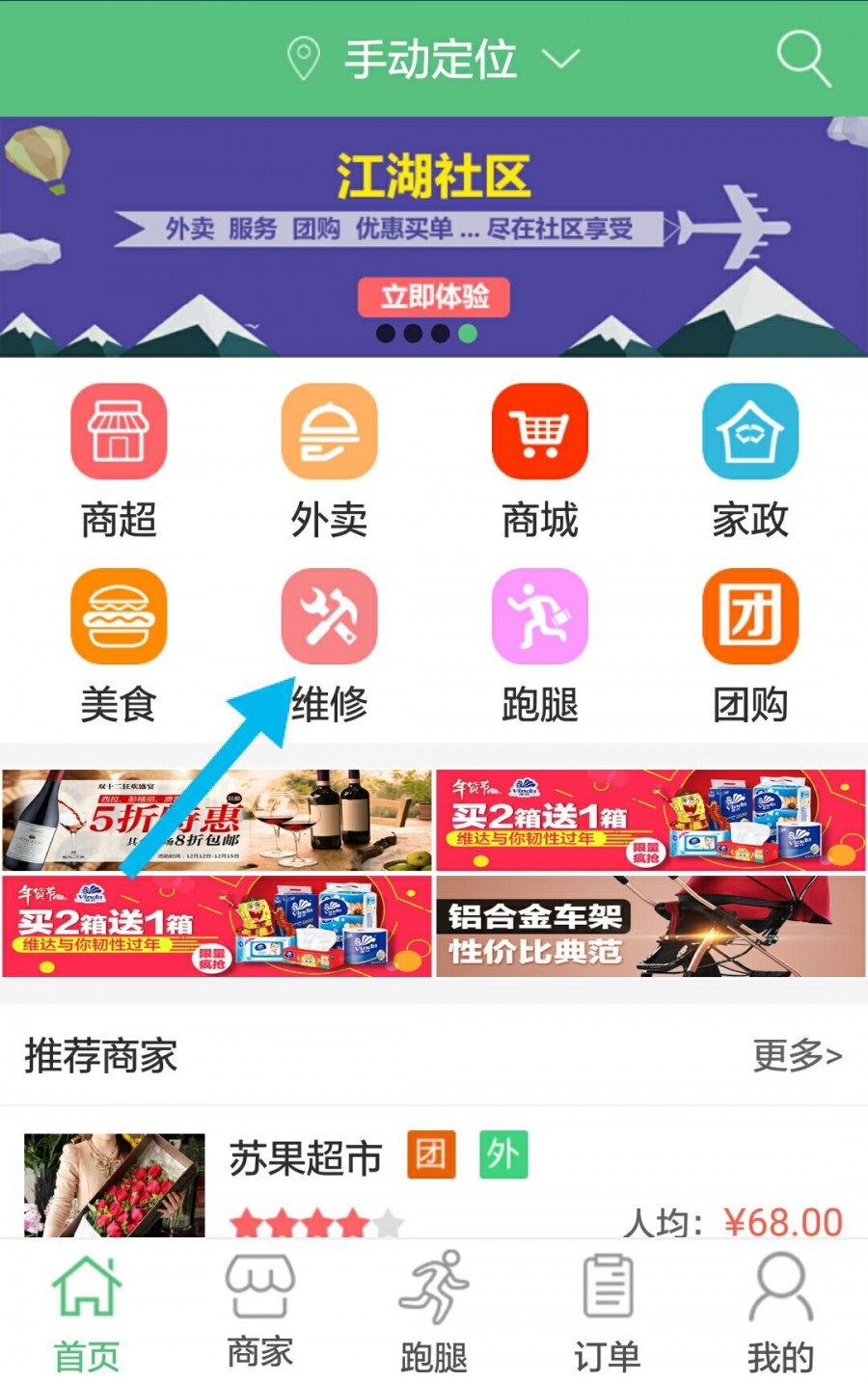
Task: Switch to the 订单 tab
Action: [x=608, y=1312]
